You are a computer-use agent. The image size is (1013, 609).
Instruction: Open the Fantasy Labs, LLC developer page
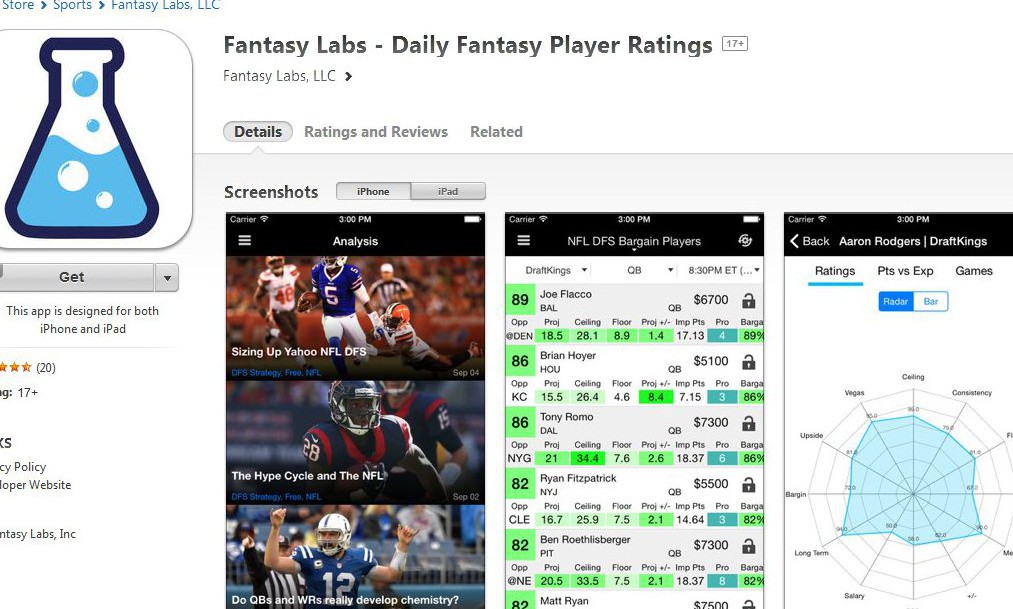click(x=287, y=76)
